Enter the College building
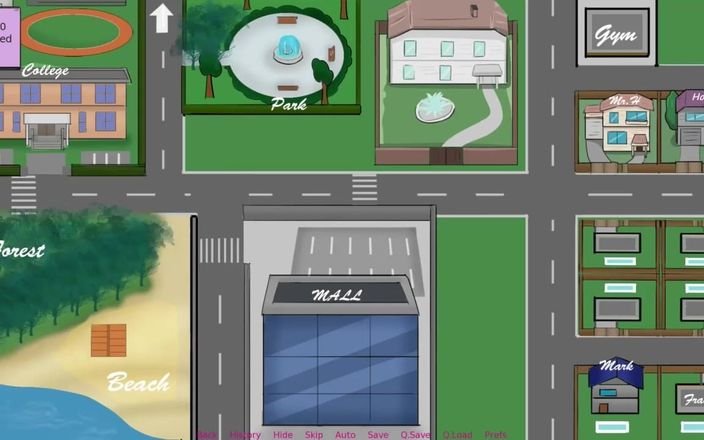This screenshot has height=440, width=704. (62, 105)
